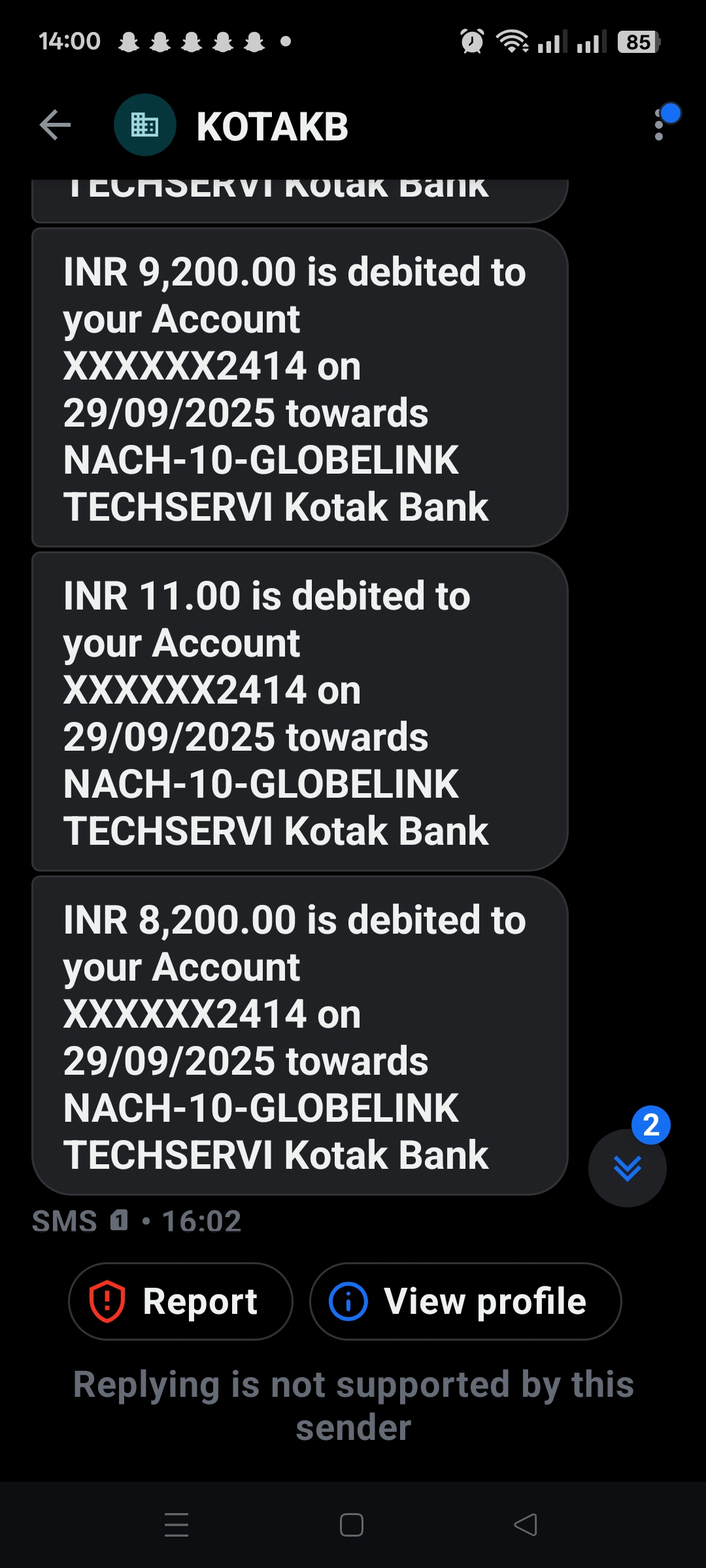Go to the system home screen
Screen dimensions: 706x1568
[352, 1525]
